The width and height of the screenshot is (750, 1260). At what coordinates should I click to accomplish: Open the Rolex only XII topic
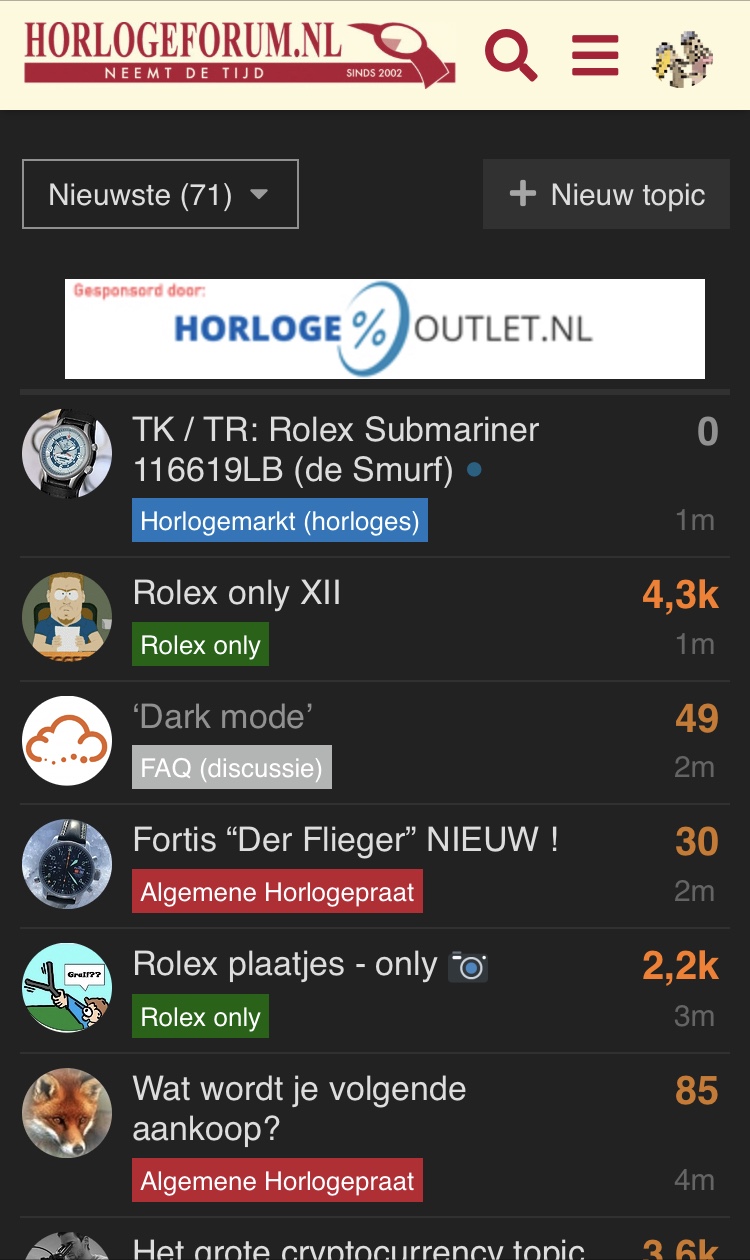point(237,593)
